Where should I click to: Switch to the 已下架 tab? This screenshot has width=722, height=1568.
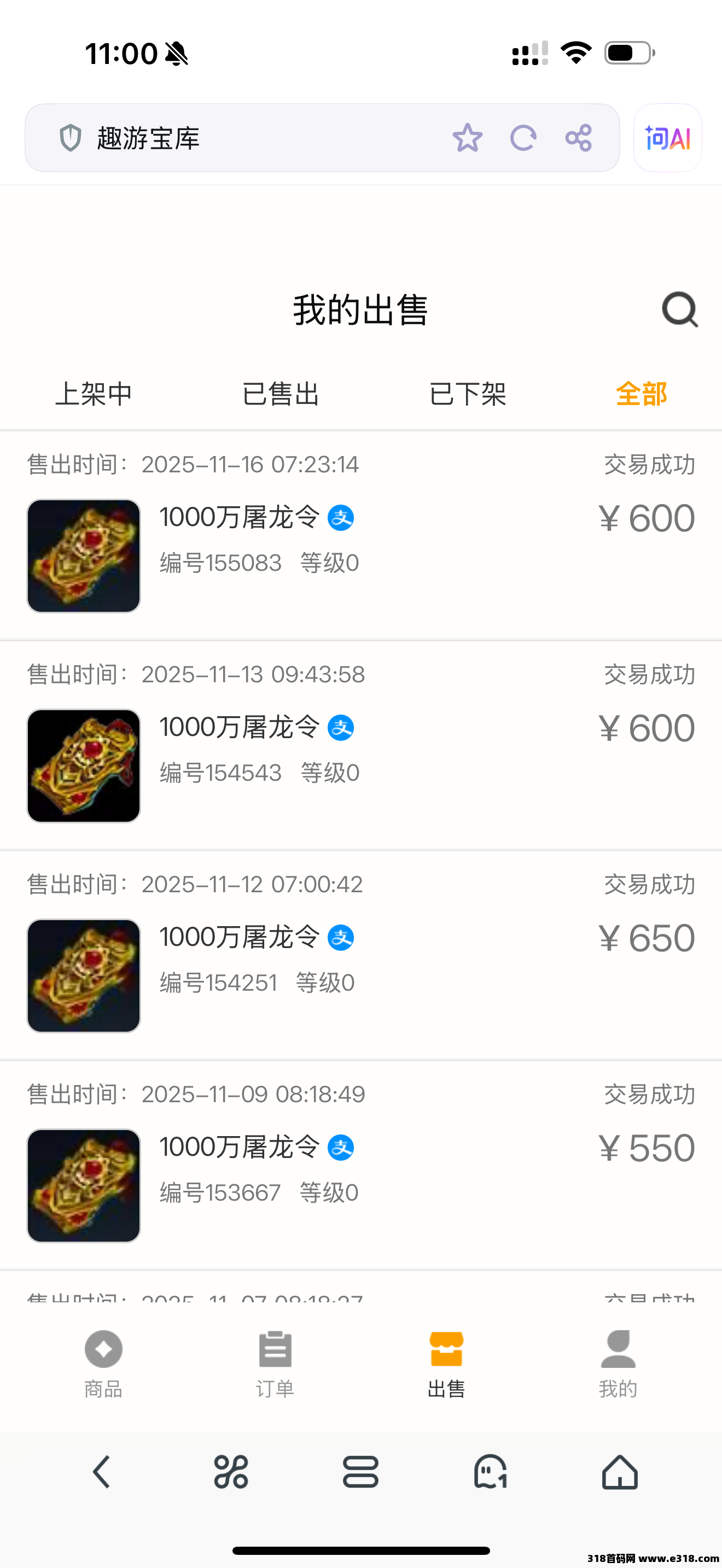click(x=468, y=394)
